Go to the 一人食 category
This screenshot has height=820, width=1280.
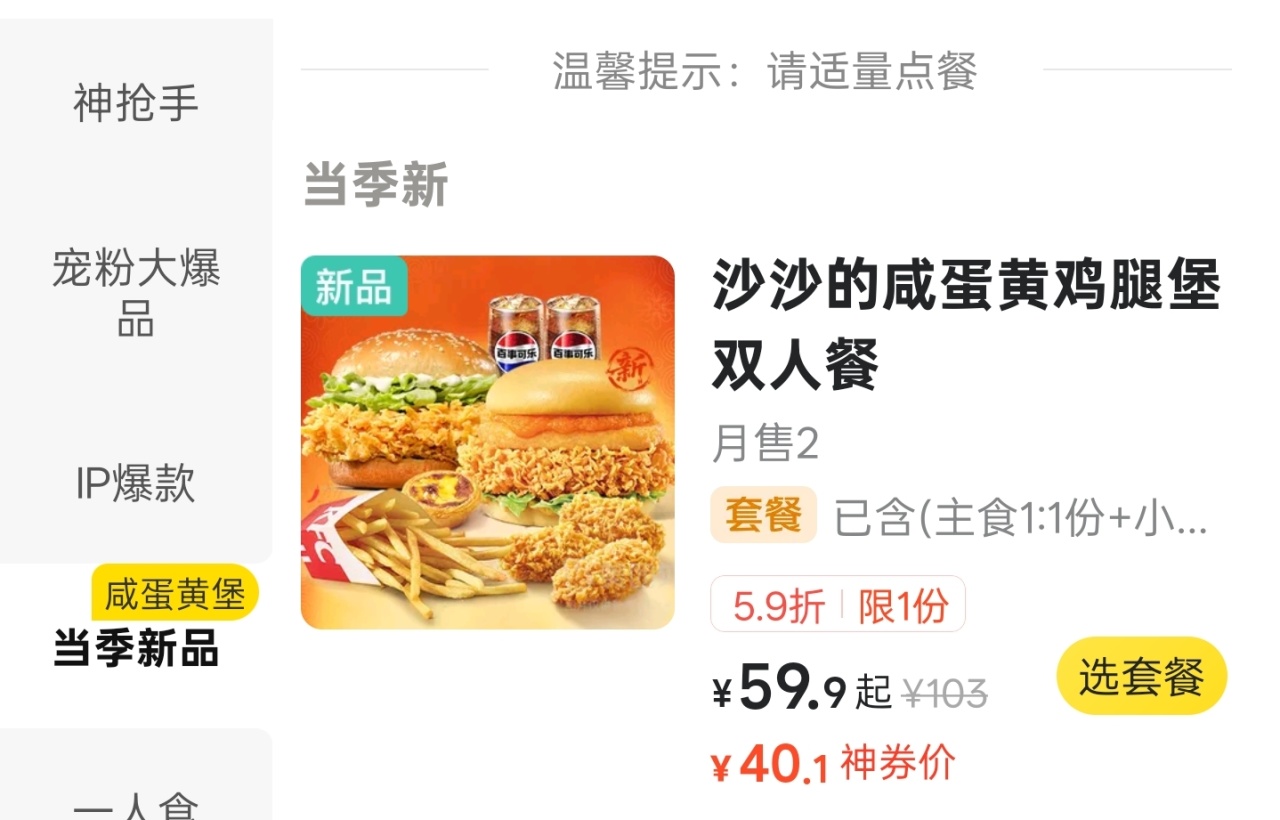click(136, 800)
